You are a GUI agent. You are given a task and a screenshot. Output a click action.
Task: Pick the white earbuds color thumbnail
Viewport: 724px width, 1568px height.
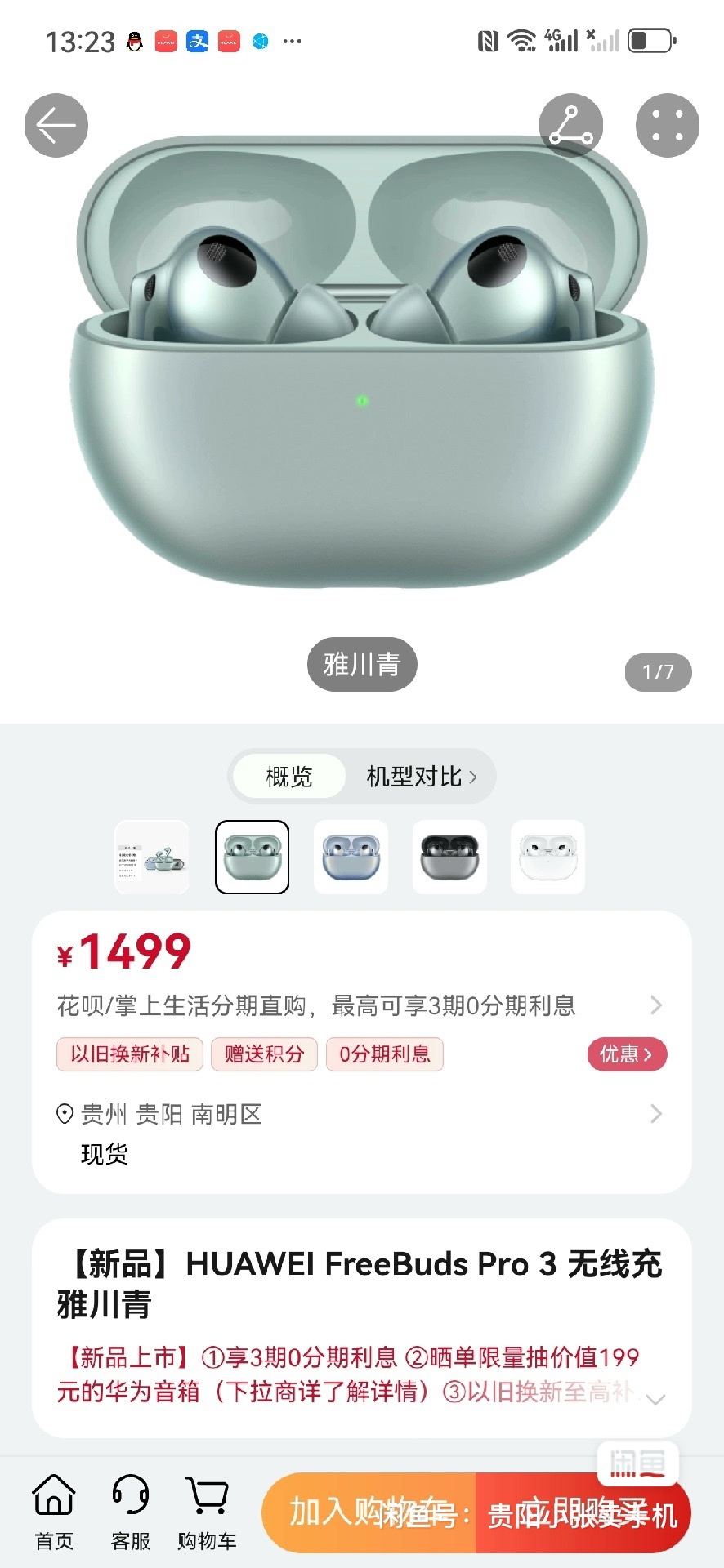[547, 857]
